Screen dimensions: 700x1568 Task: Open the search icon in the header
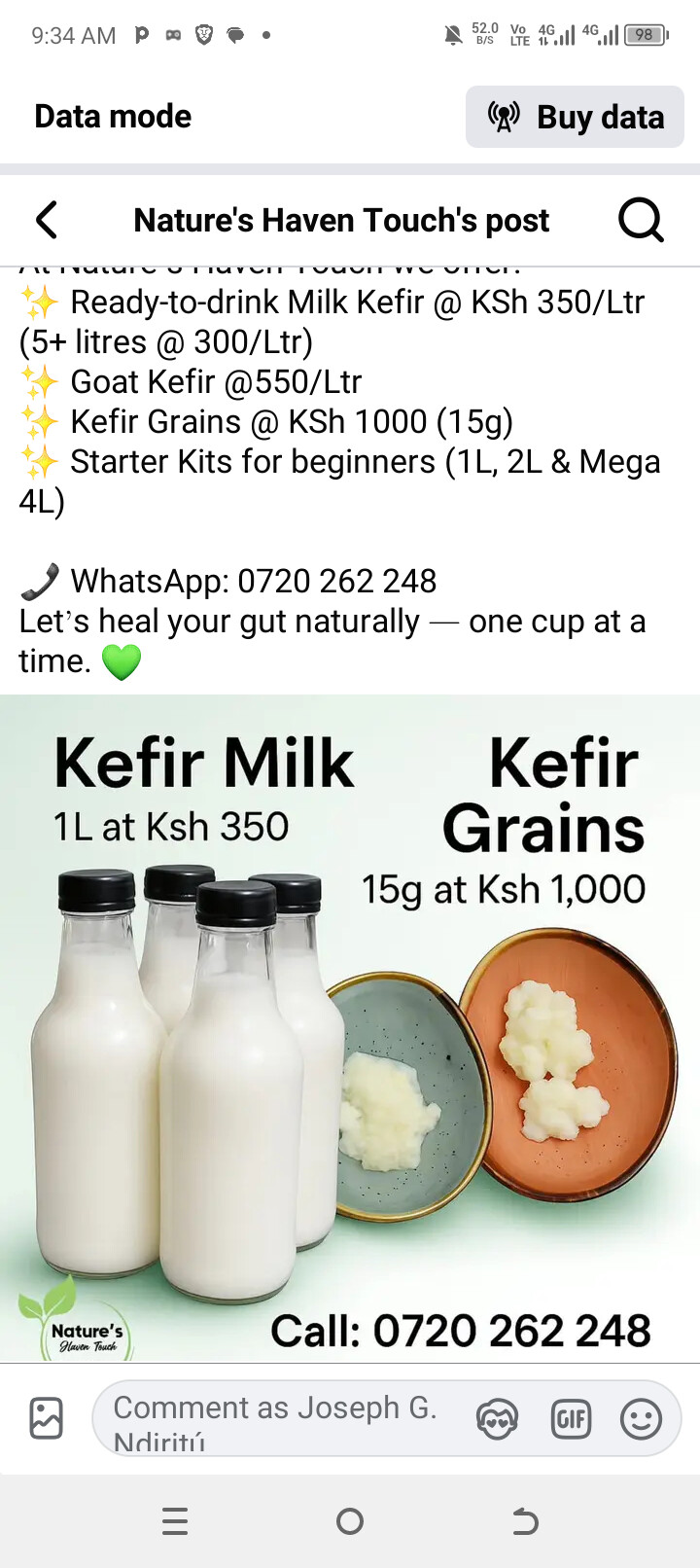pyautogui.click(x=641, y=220)
